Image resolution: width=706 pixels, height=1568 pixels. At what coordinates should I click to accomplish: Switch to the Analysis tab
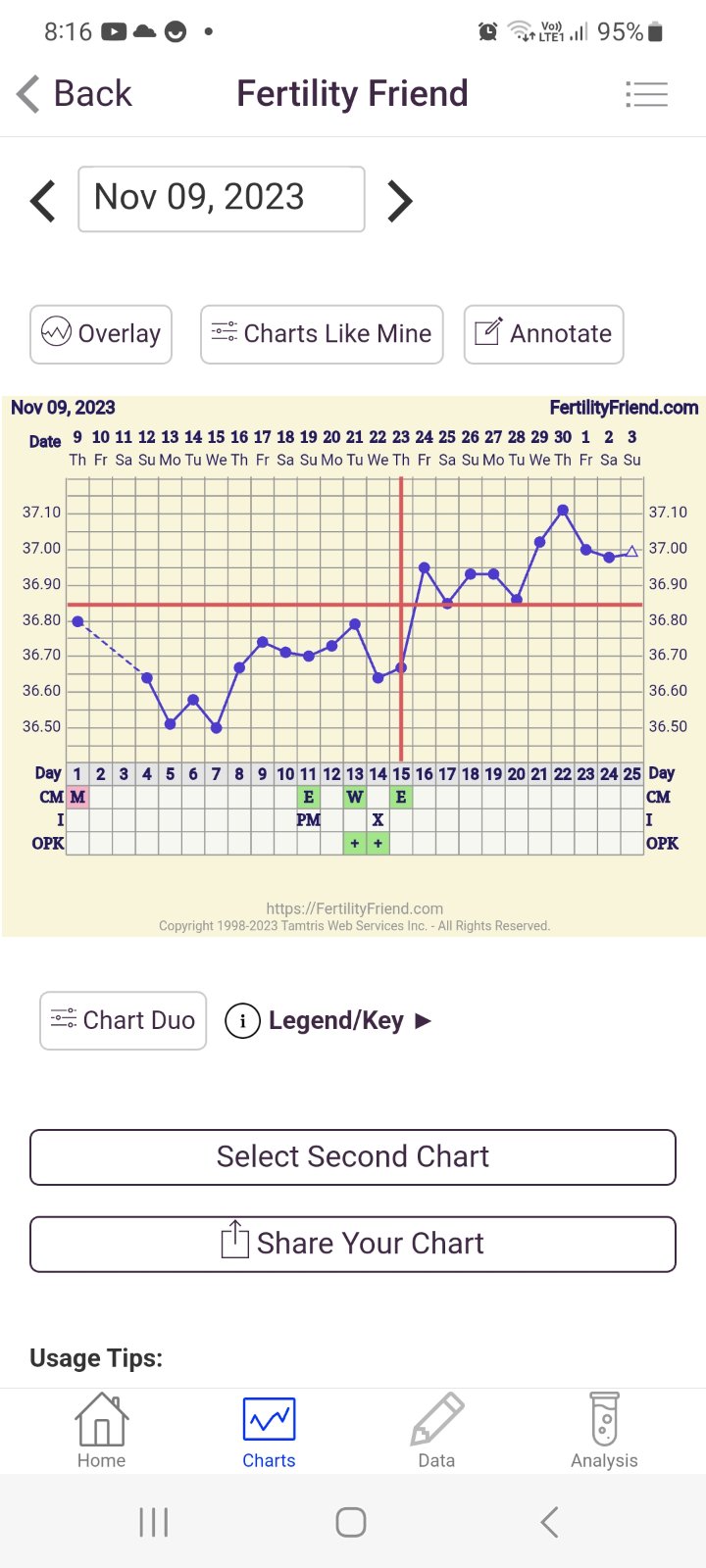604,1431
